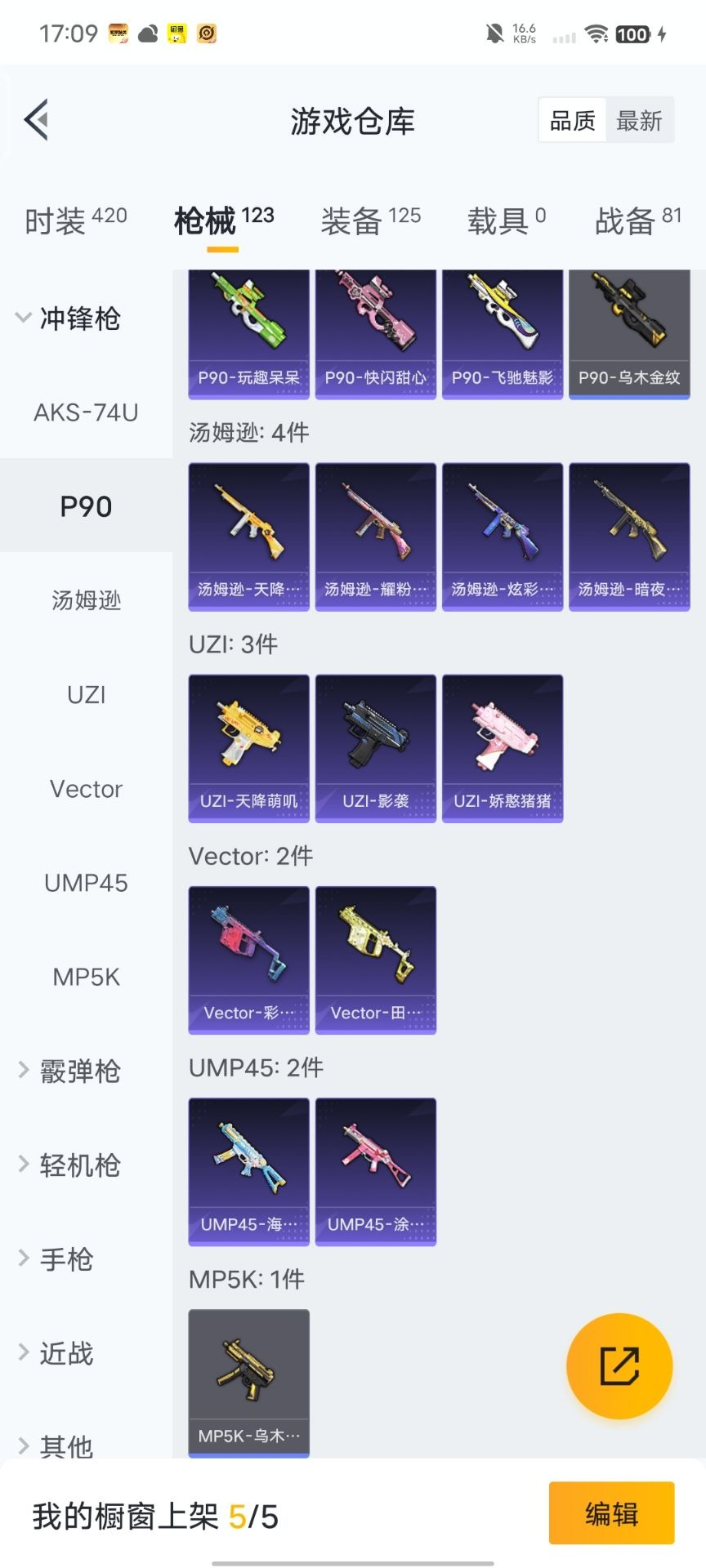Open the UZI-影袭 item
This screenshot has width=706, height=1568.
[376, 747]
